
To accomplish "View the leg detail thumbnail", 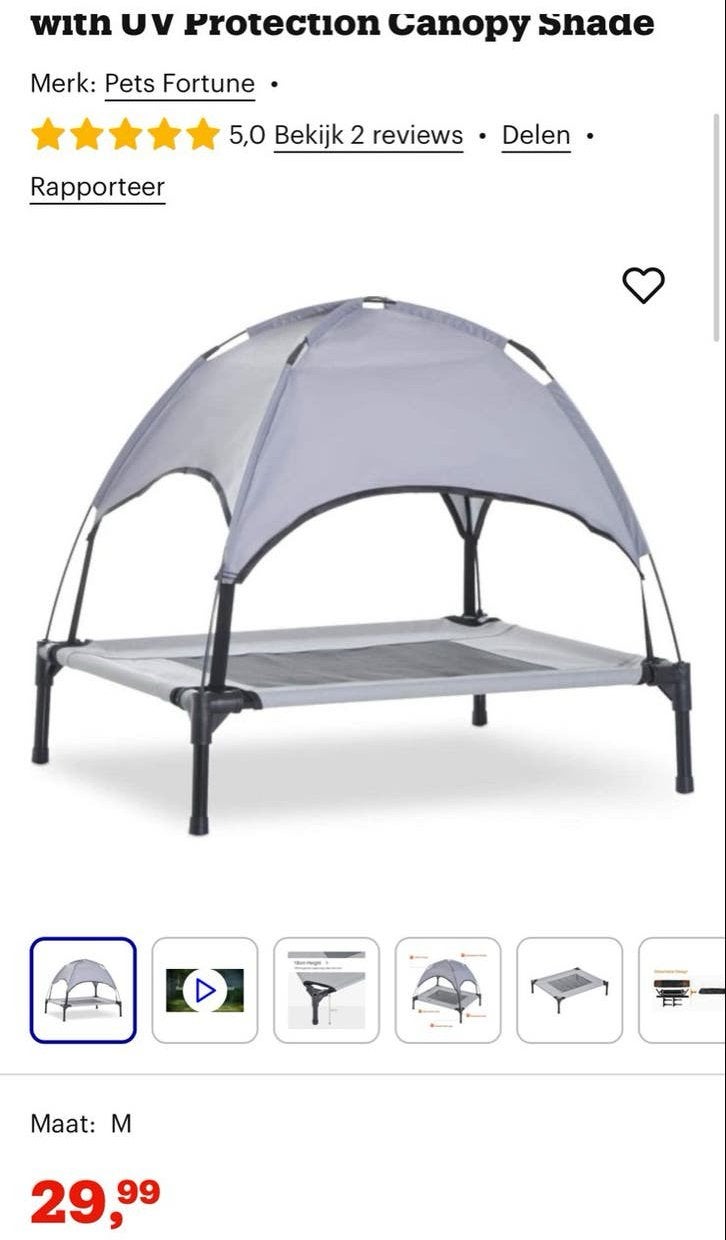I will (327, 990).
